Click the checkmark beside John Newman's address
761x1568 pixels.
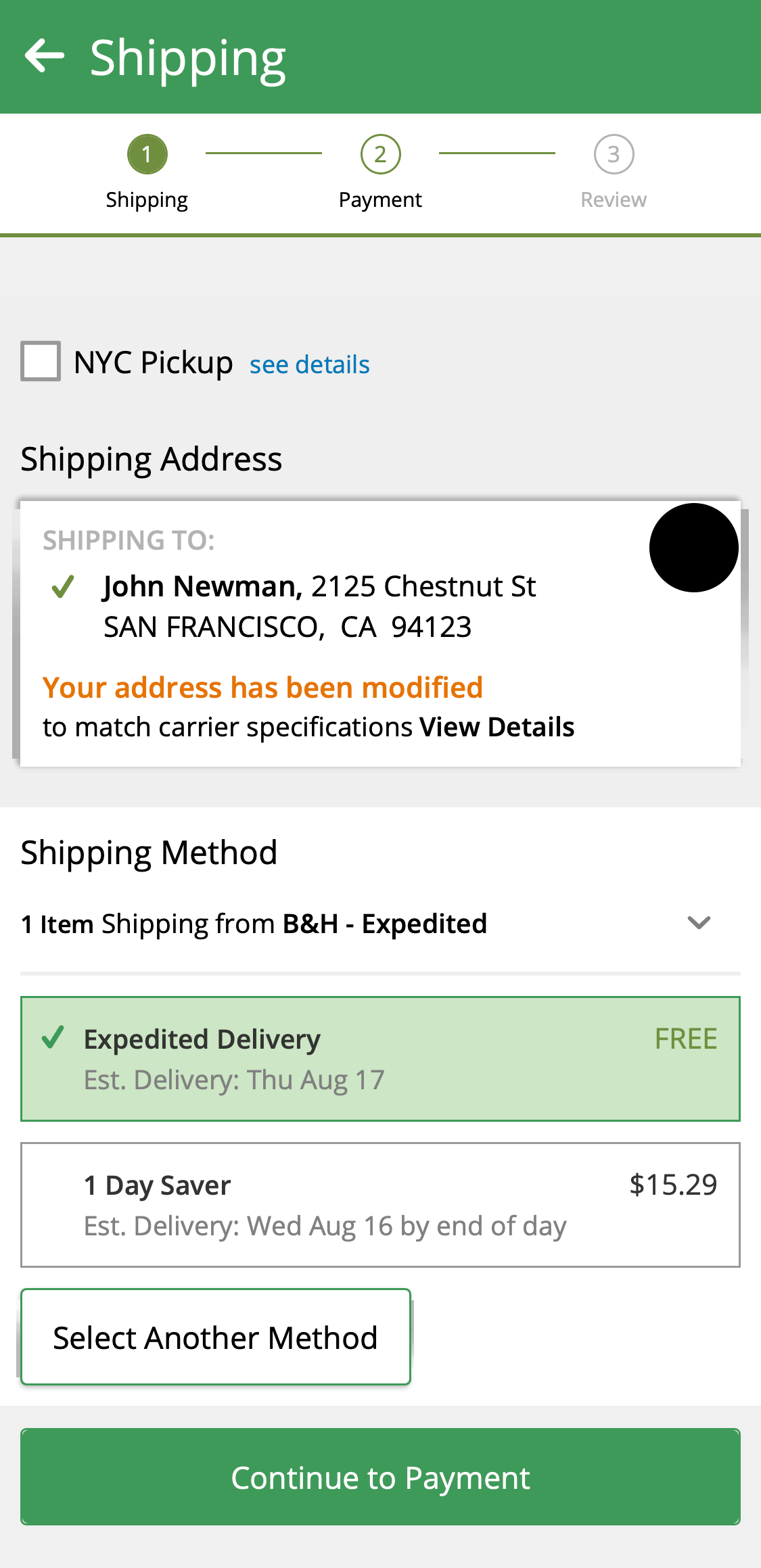click(x=62, y=587)
